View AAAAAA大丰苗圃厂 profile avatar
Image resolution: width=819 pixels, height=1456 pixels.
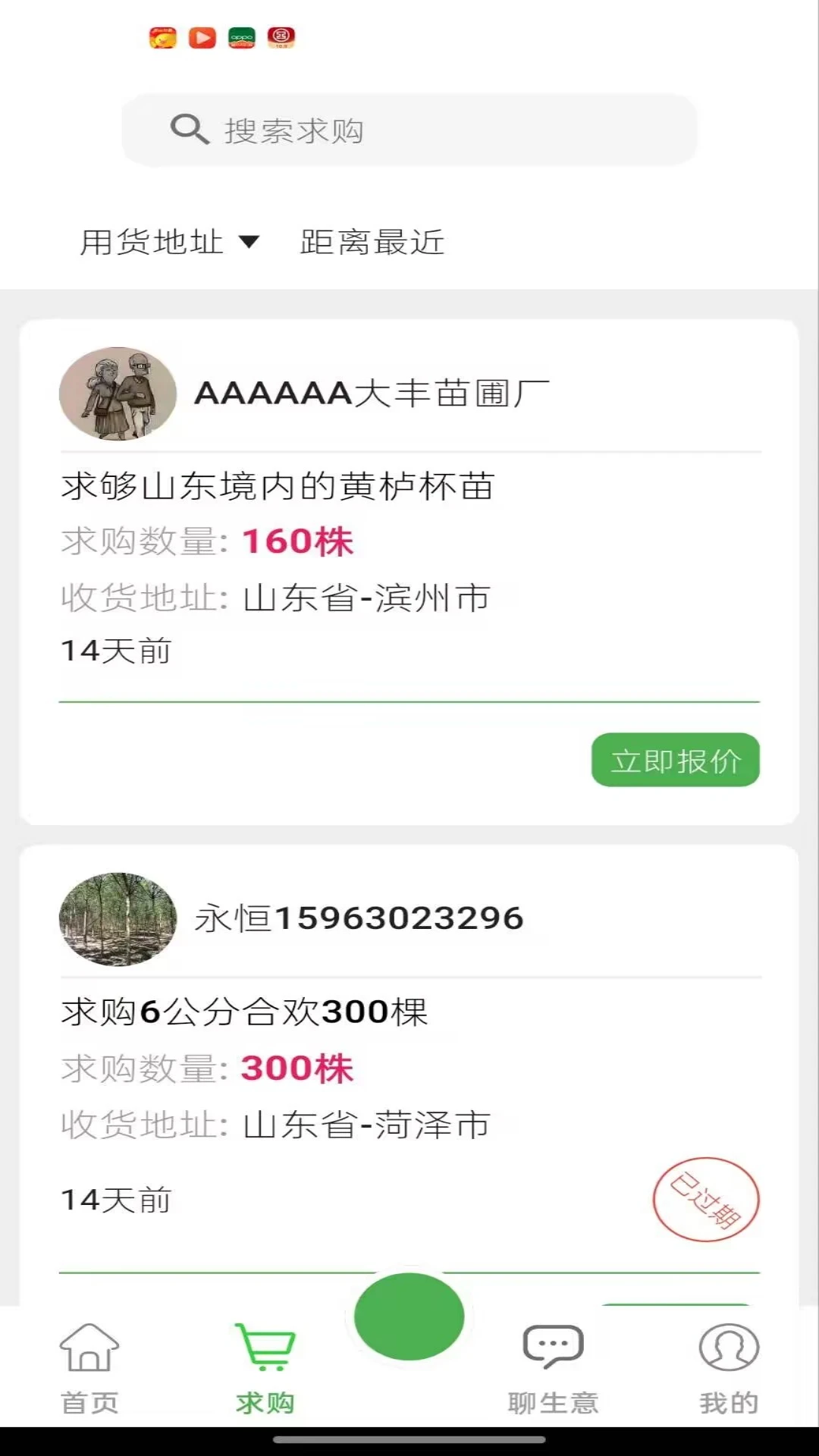(118, 394)
